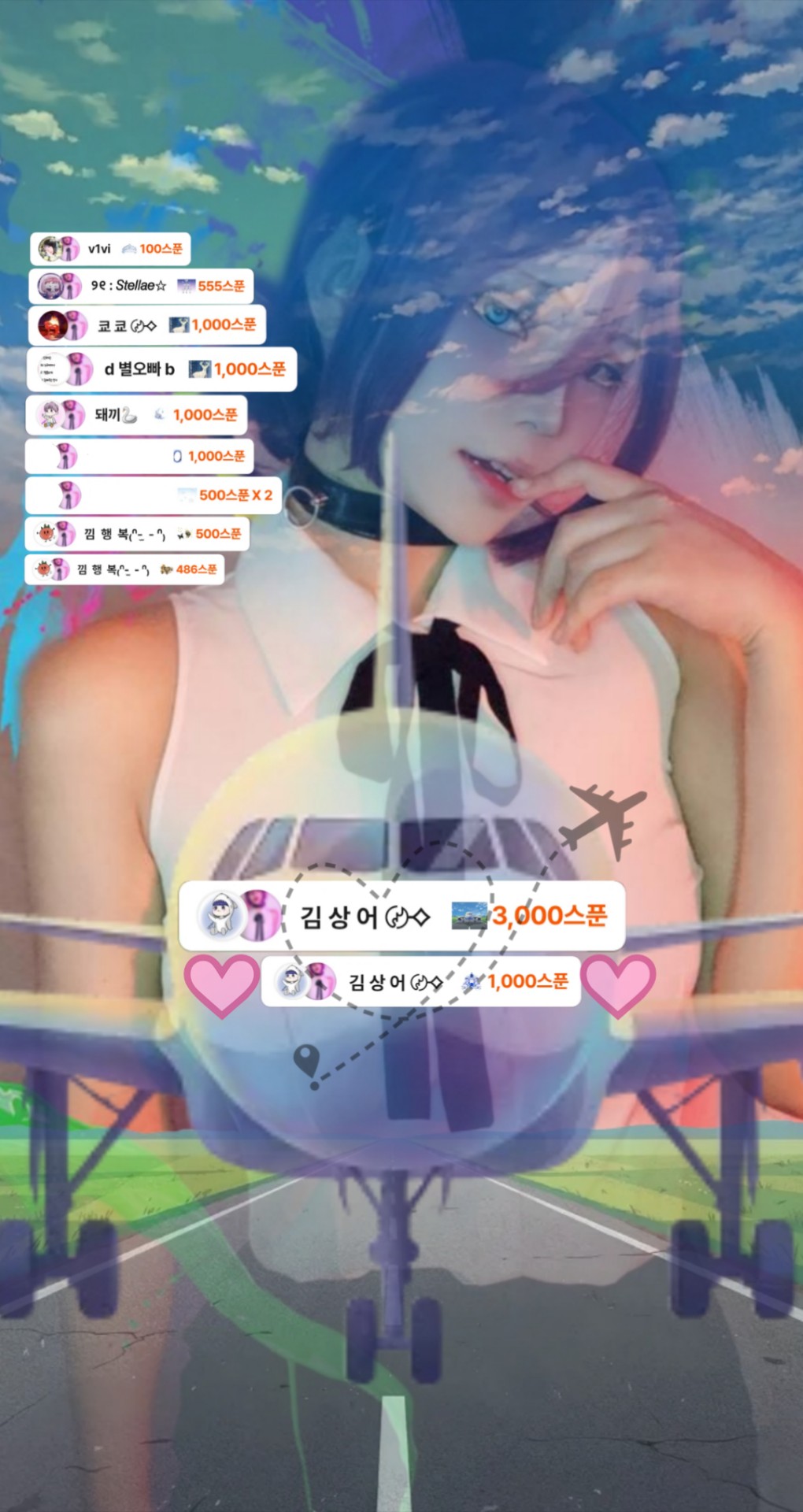Select the deer gift icon next to 쿄쿄

click(179, 324)
